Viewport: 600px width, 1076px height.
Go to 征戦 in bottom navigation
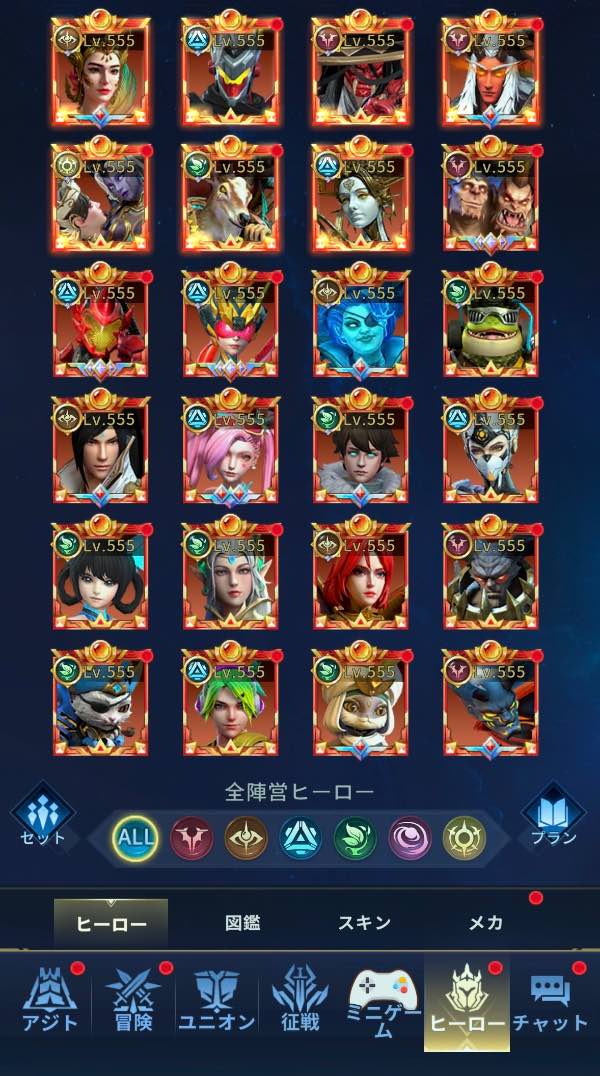click(x=300, y=1001)
